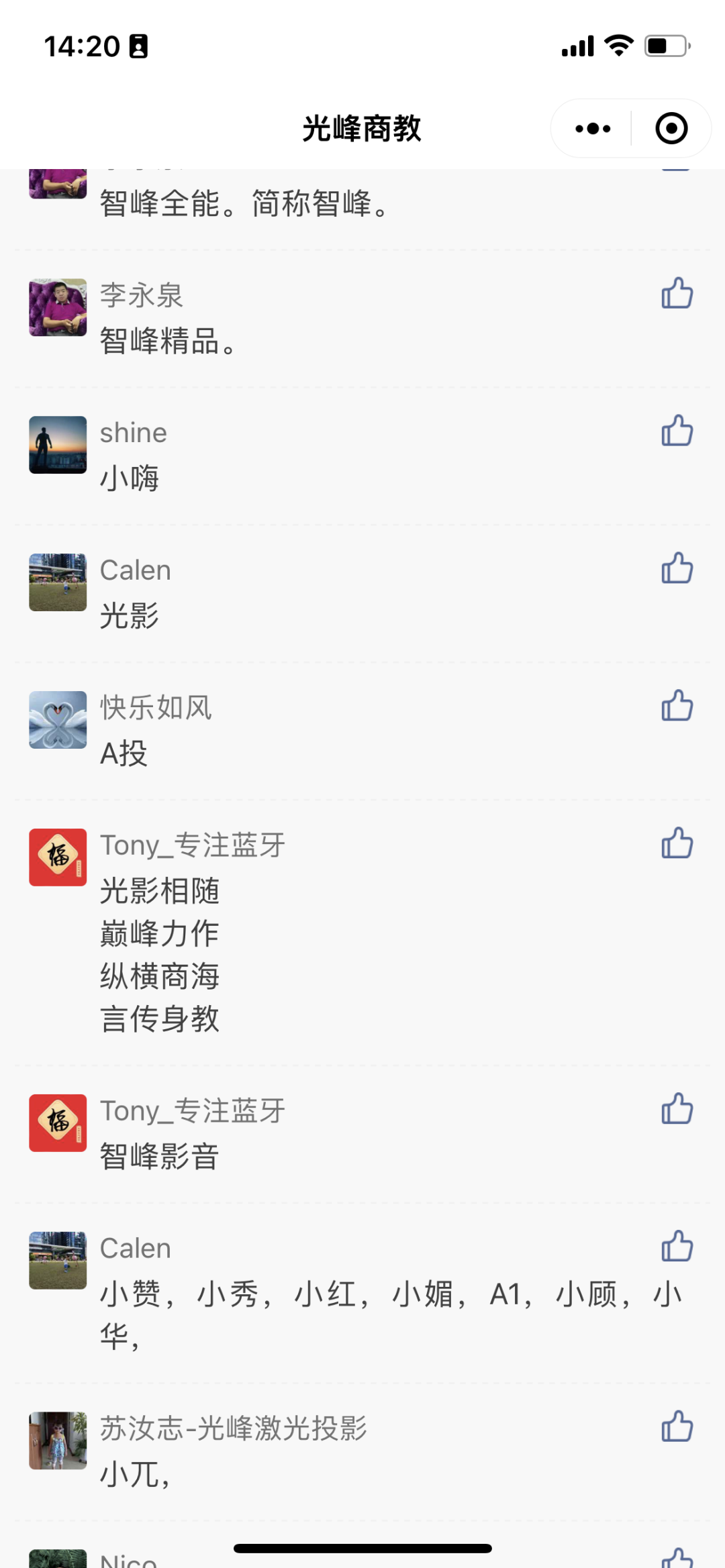Like 李永泉's comment 智峰精品
The image size is (725, 1568).
point(677,293)
